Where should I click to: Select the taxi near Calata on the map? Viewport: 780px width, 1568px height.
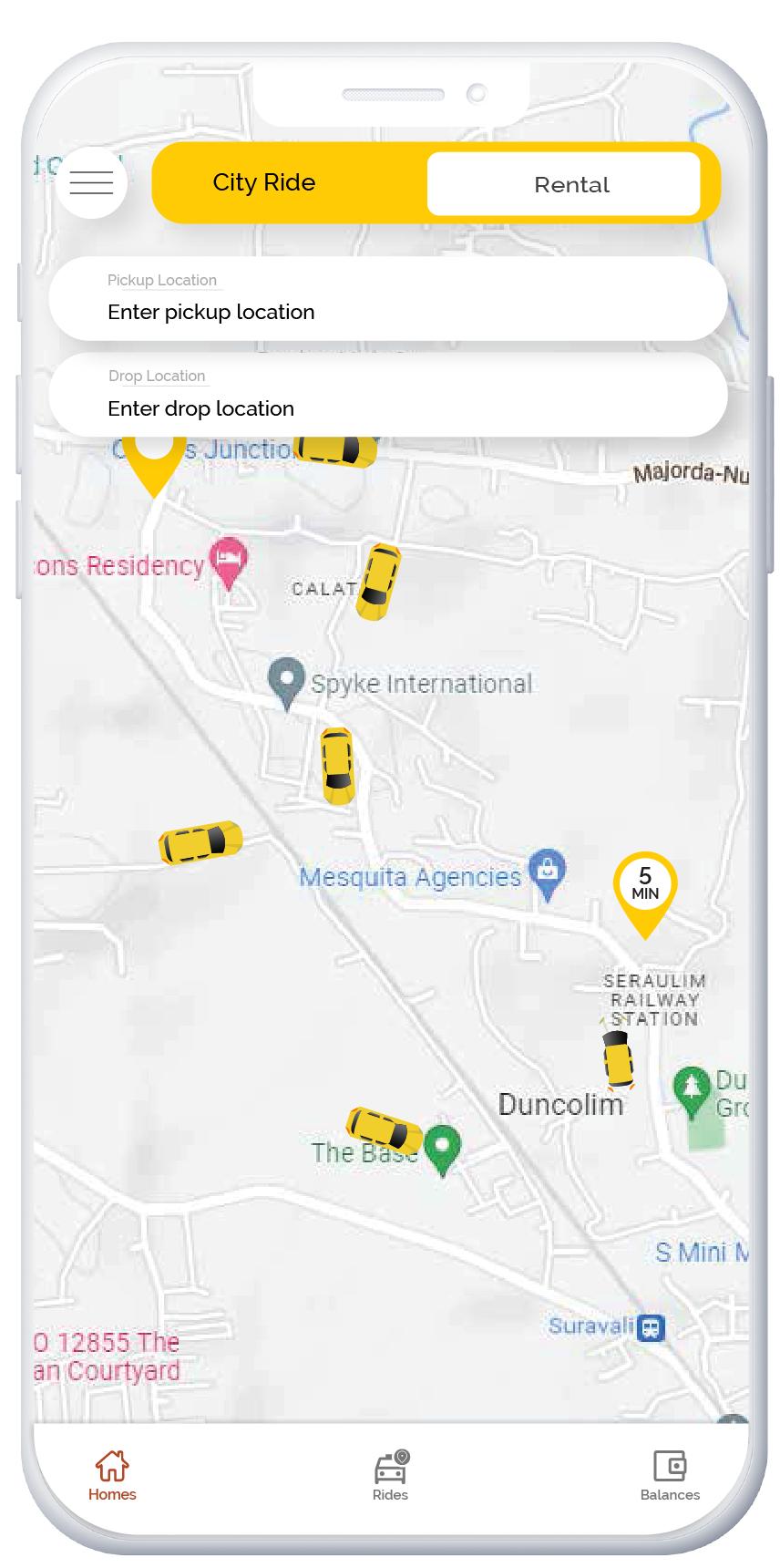[x=379, y=584]
